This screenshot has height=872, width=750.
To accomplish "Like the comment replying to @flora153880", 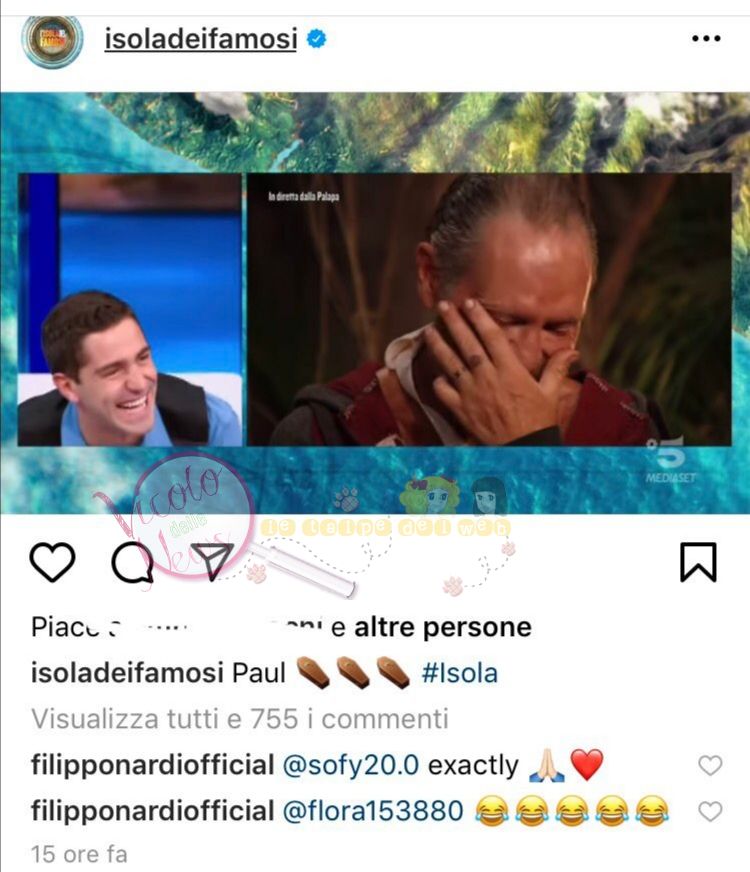I will coord(710,811).
